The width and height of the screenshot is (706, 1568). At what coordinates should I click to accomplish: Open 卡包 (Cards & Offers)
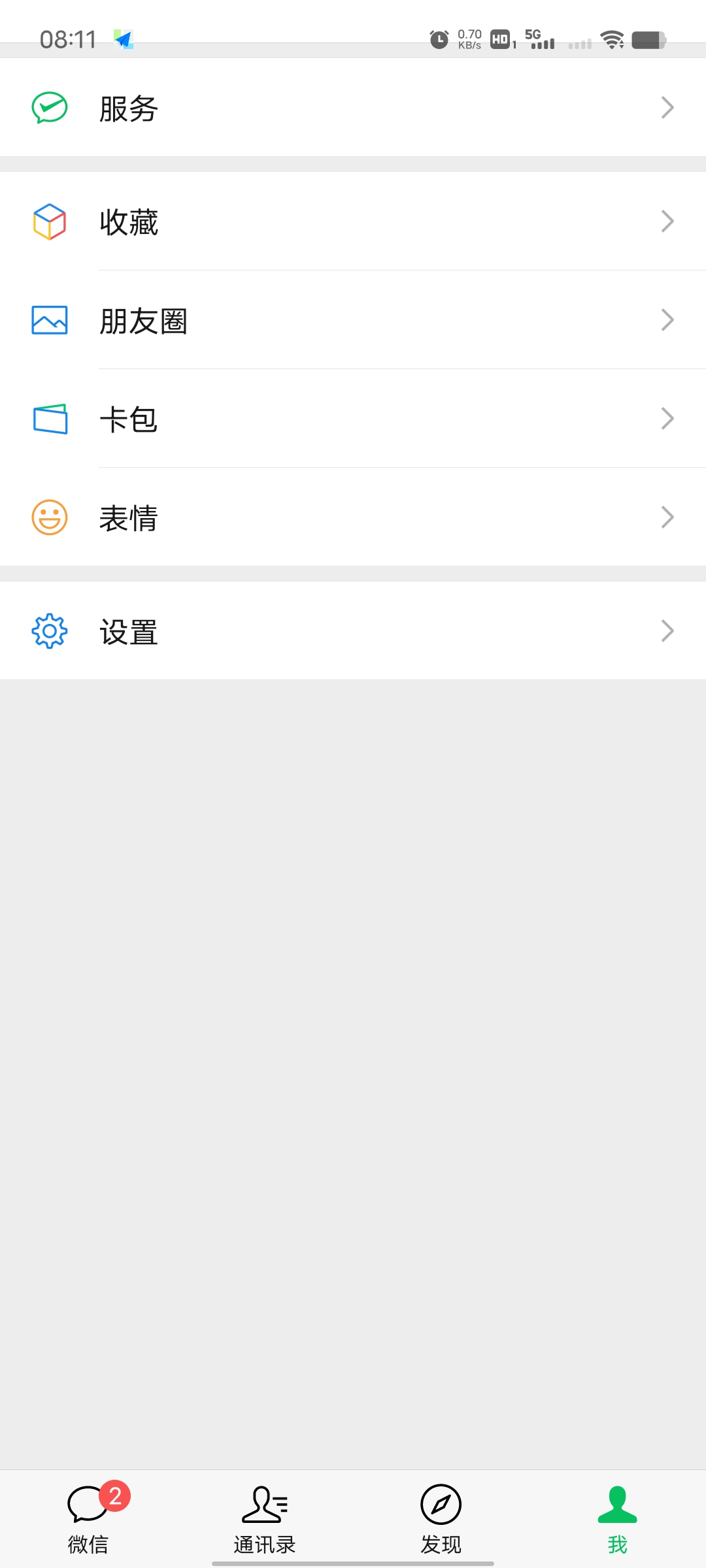[x=353, y=419]
